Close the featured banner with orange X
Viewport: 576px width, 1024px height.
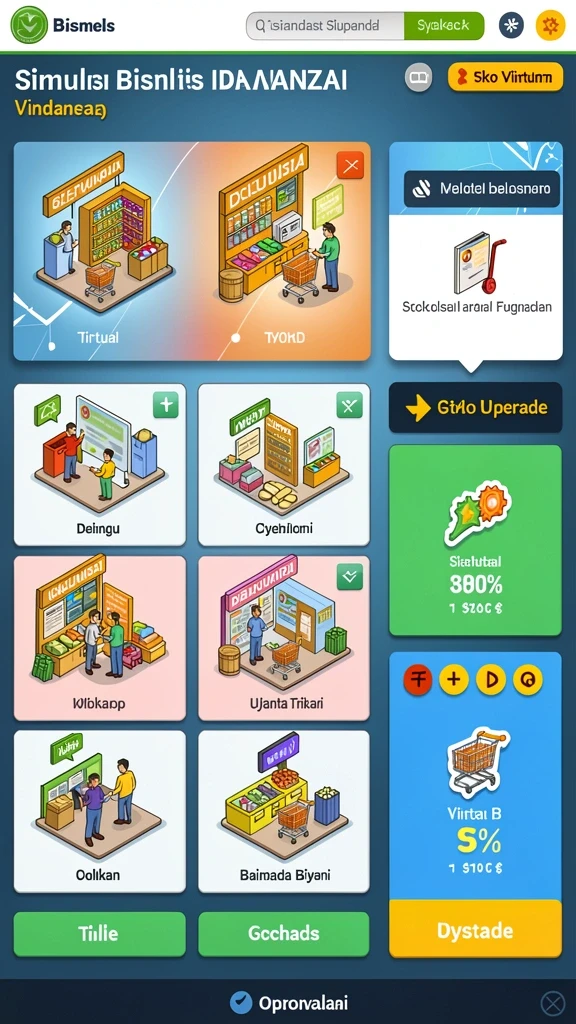(x=351, y=166)
